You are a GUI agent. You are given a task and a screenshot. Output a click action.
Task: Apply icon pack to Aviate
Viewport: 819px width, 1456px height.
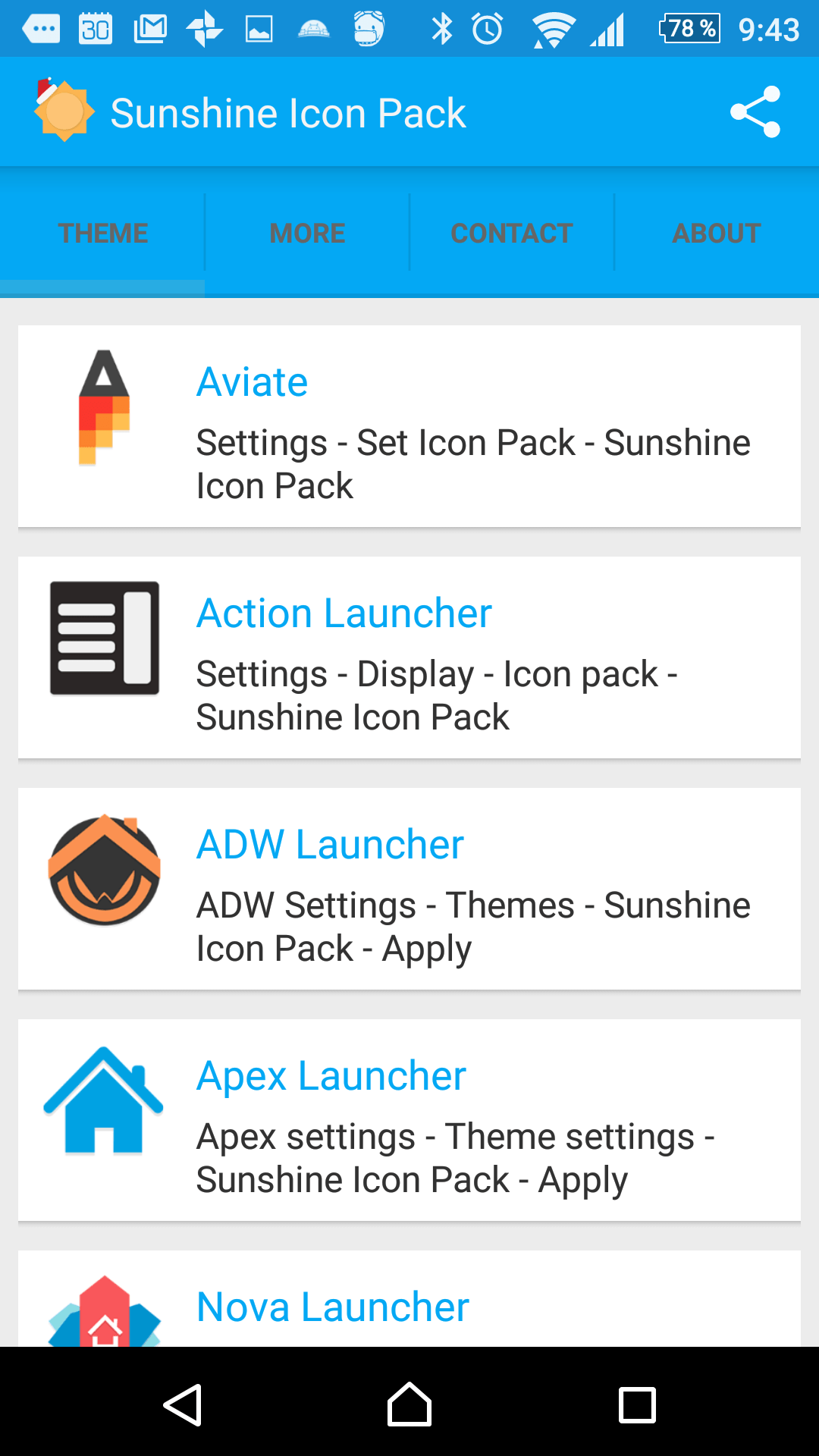[x=409, y=426]
